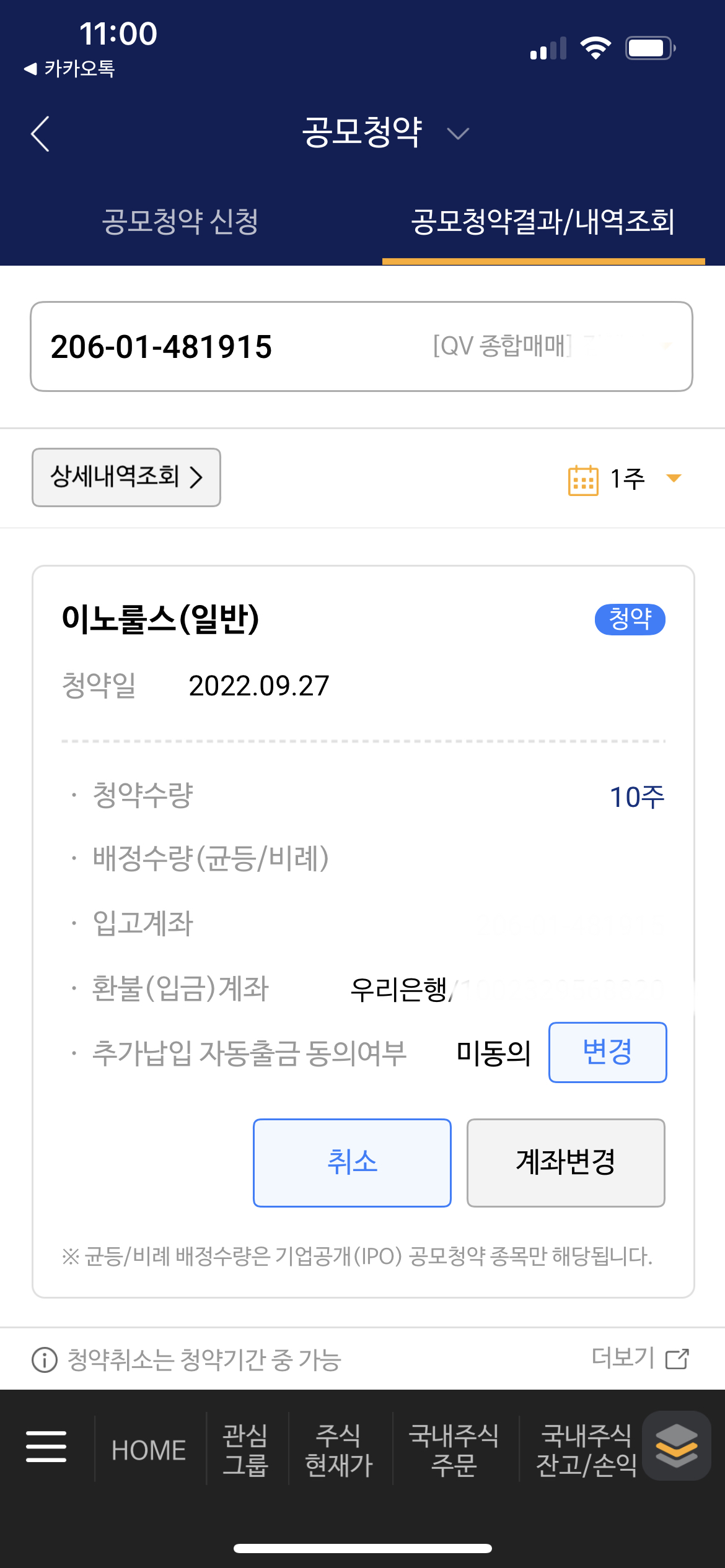Cancel the subscription with 취소
This screenshot has height=1568, width=725.
click(x=352, y=1162)
